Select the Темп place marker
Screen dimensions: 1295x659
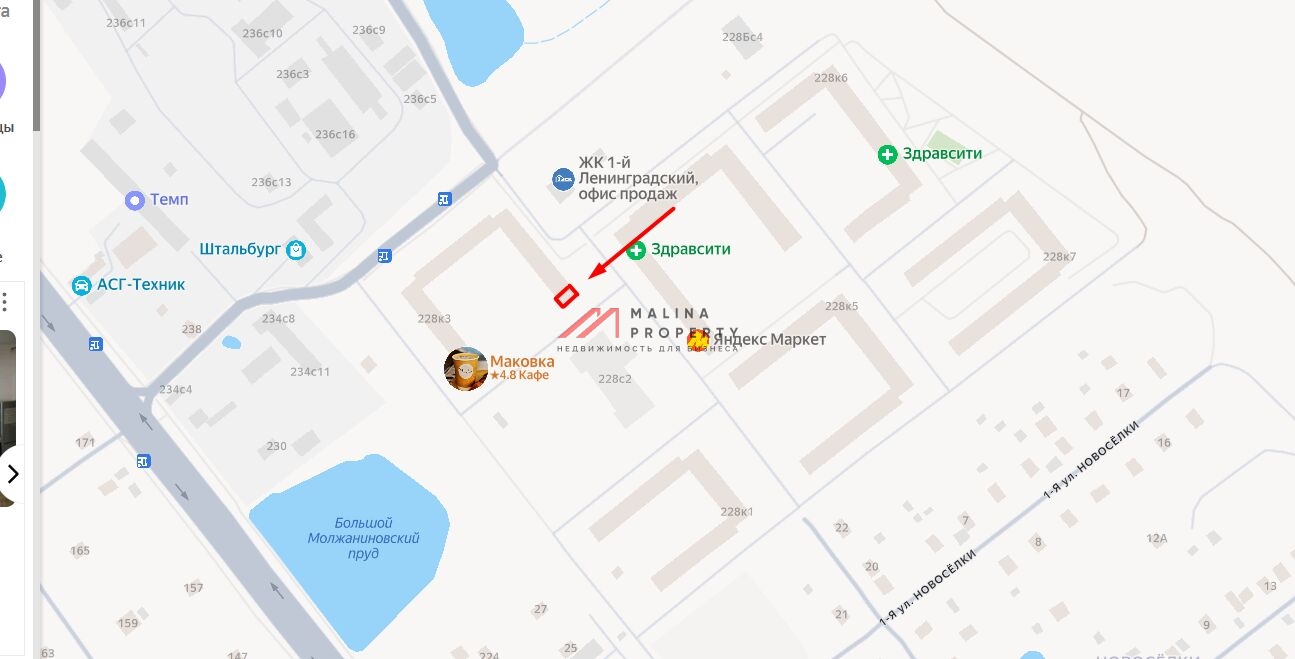point(134,200)
